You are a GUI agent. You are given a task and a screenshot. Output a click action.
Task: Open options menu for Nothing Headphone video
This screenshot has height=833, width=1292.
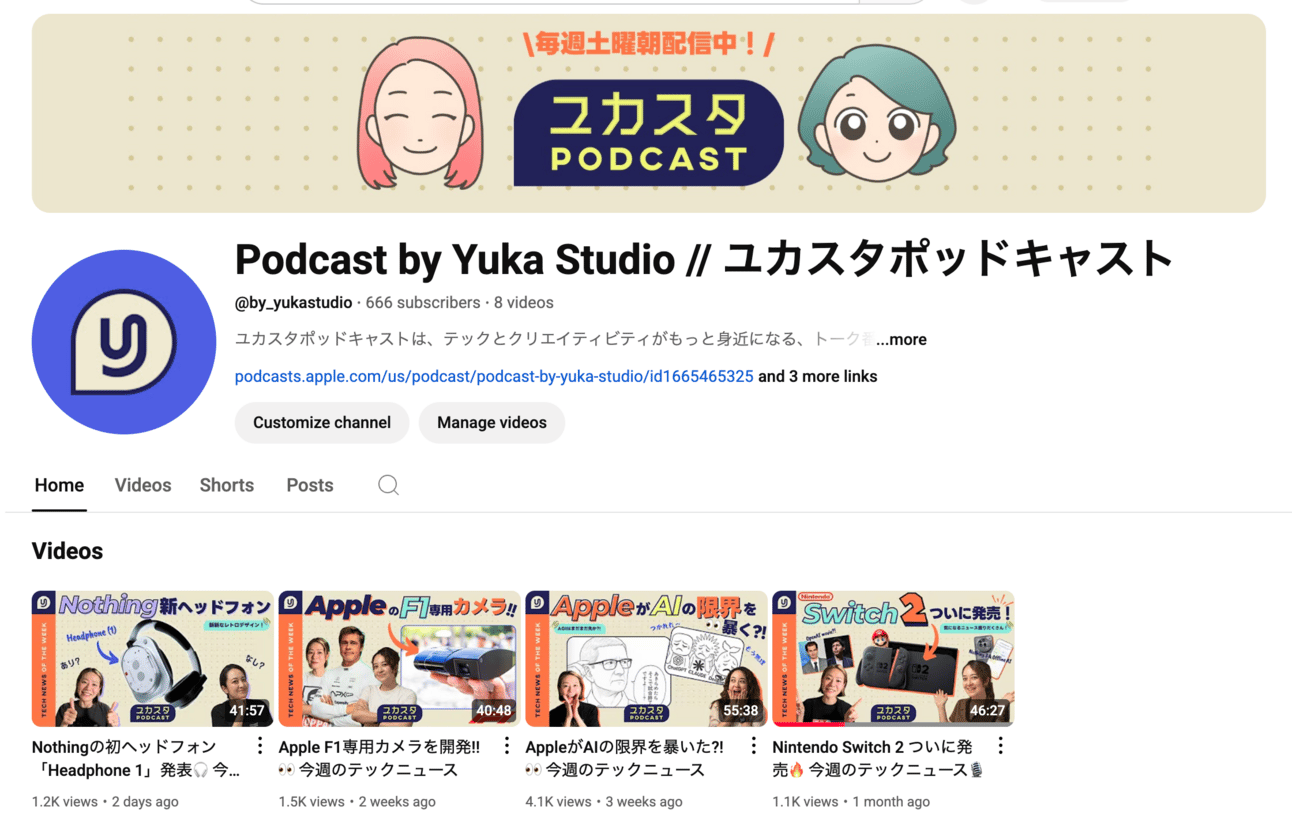click(x=260, y=746)
